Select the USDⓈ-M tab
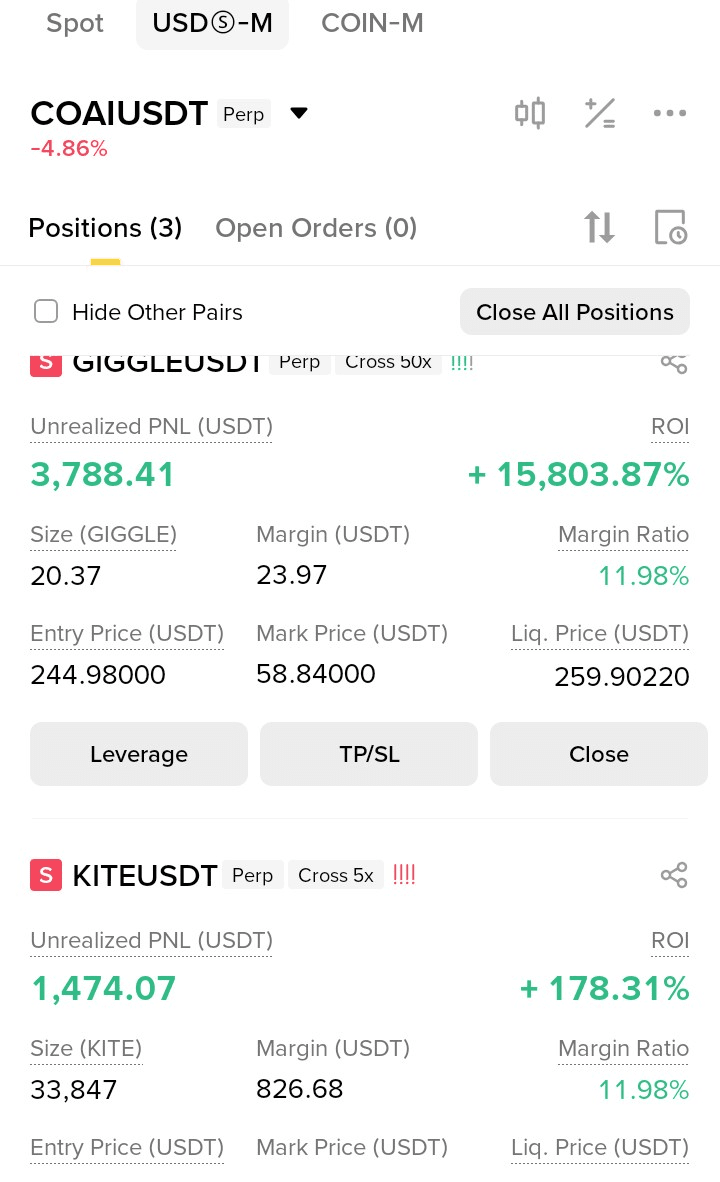 [x=212, y=23]
